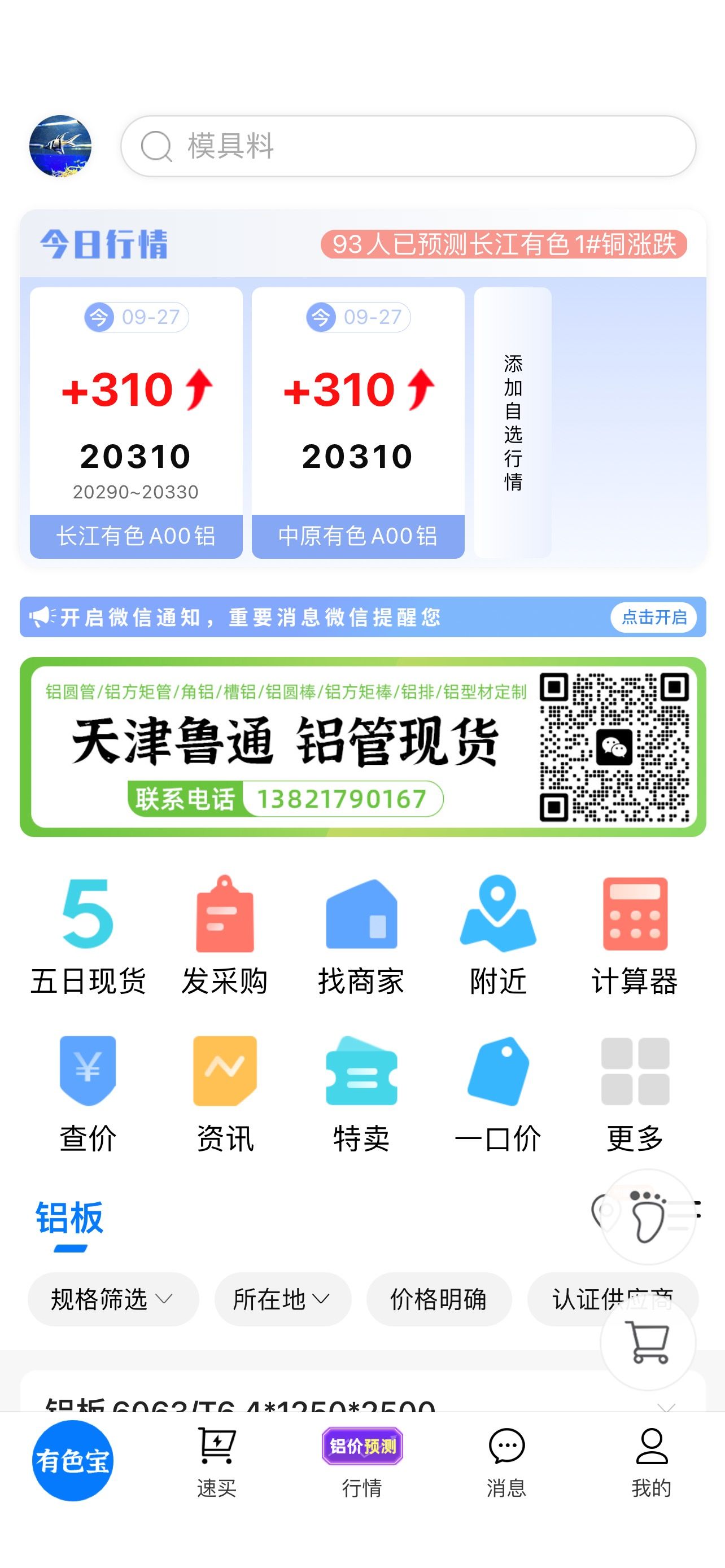
Task: Expand the 规格筛选 dropdown
Action: tap(113, 1299)
